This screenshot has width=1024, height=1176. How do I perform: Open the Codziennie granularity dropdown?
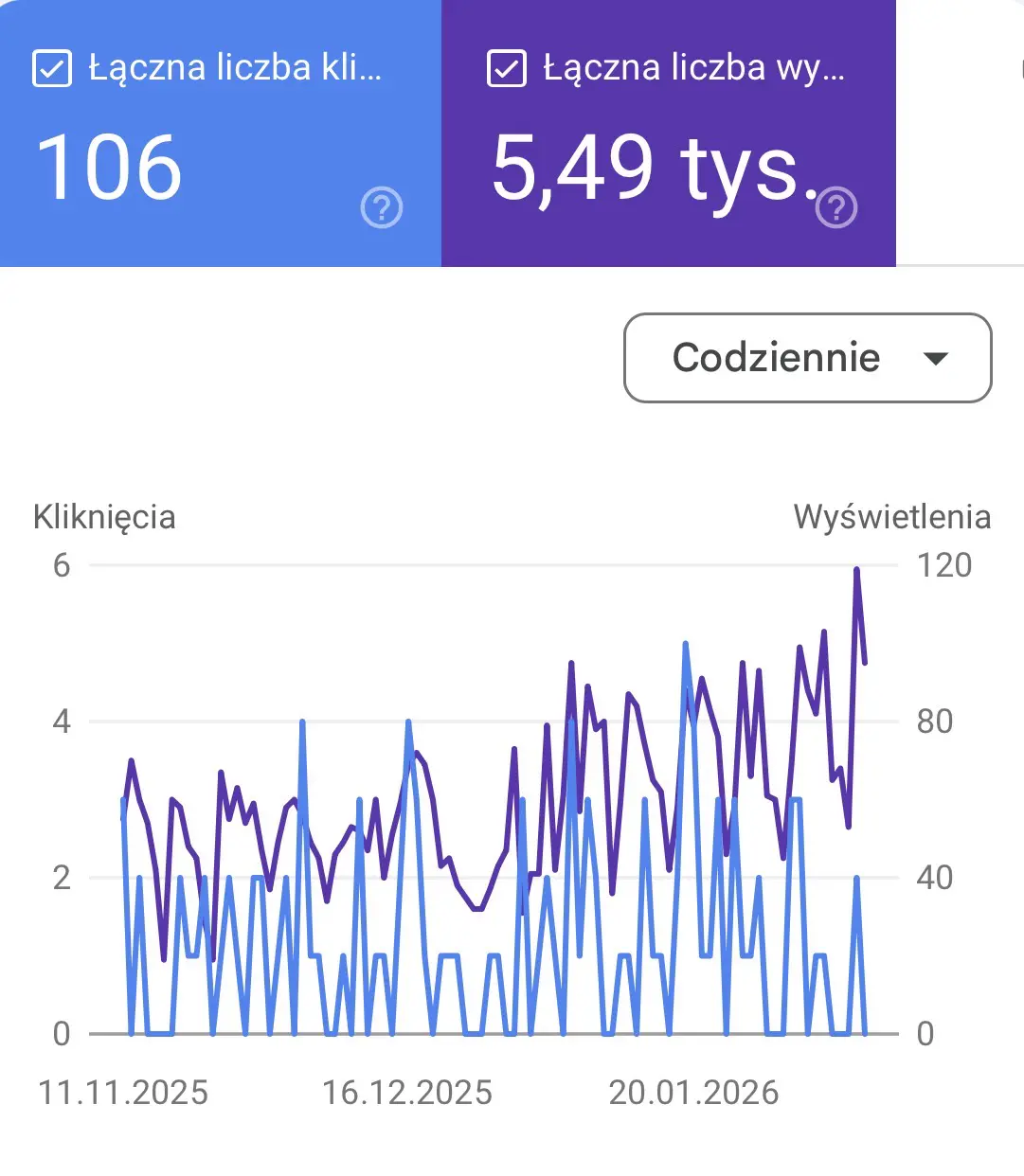[x=806, y=358]
